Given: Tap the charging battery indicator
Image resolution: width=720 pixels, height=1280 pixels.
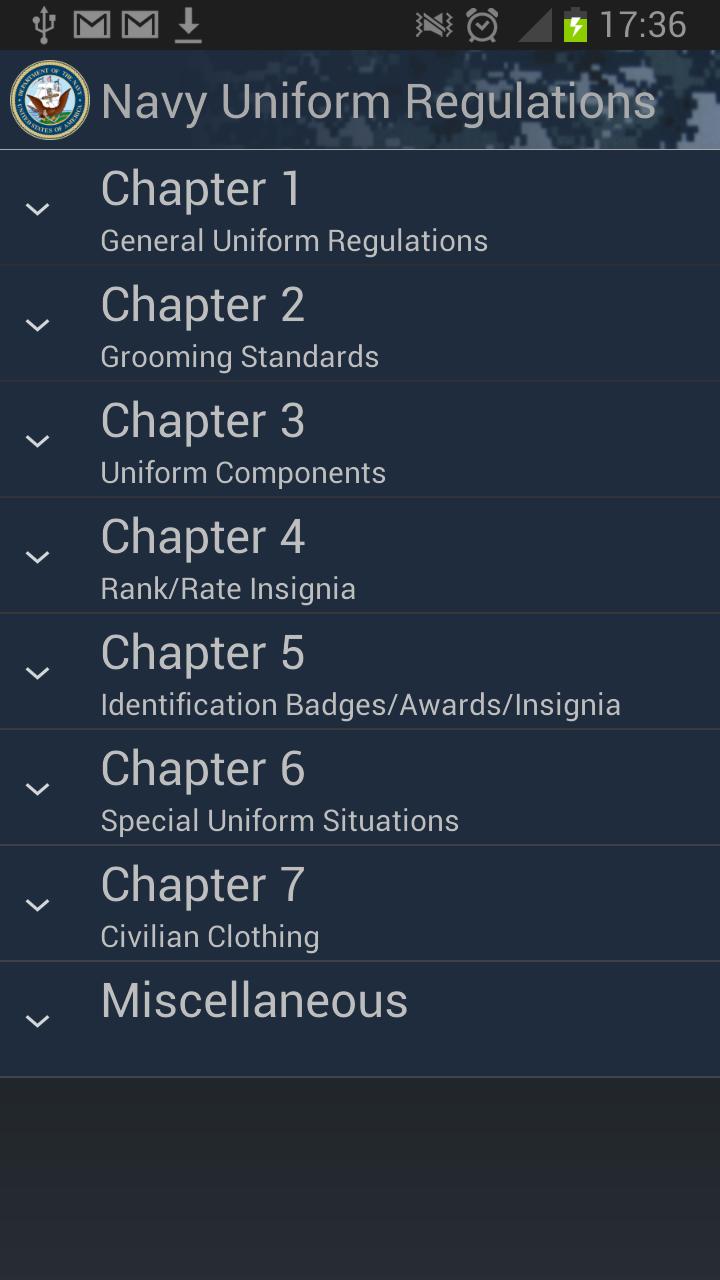Looking at the screenshot, I should point(575,24).
